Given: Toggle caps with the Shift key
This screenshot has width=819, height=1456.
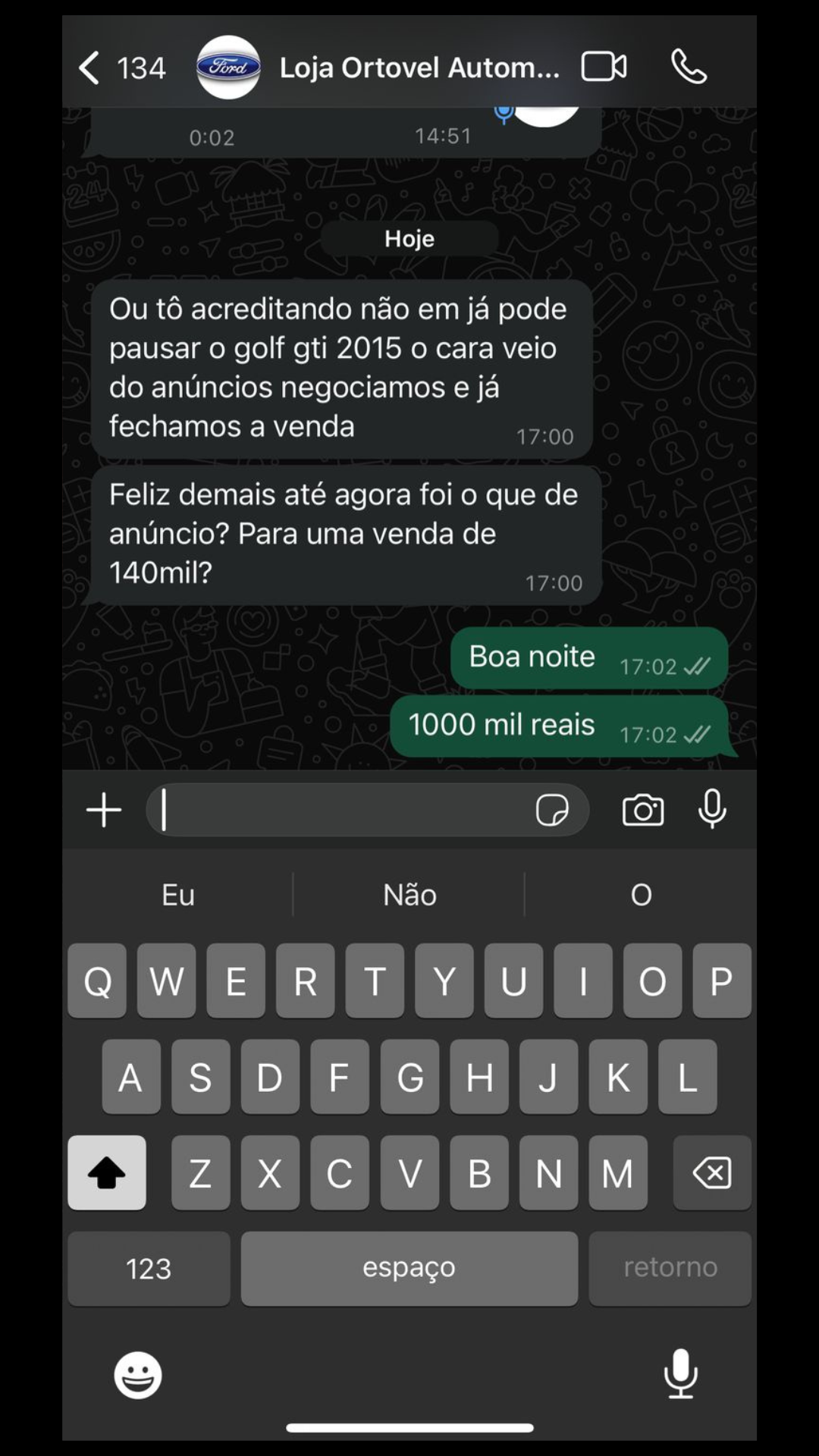Looking at the screenshot, I should pos(107,1173).
